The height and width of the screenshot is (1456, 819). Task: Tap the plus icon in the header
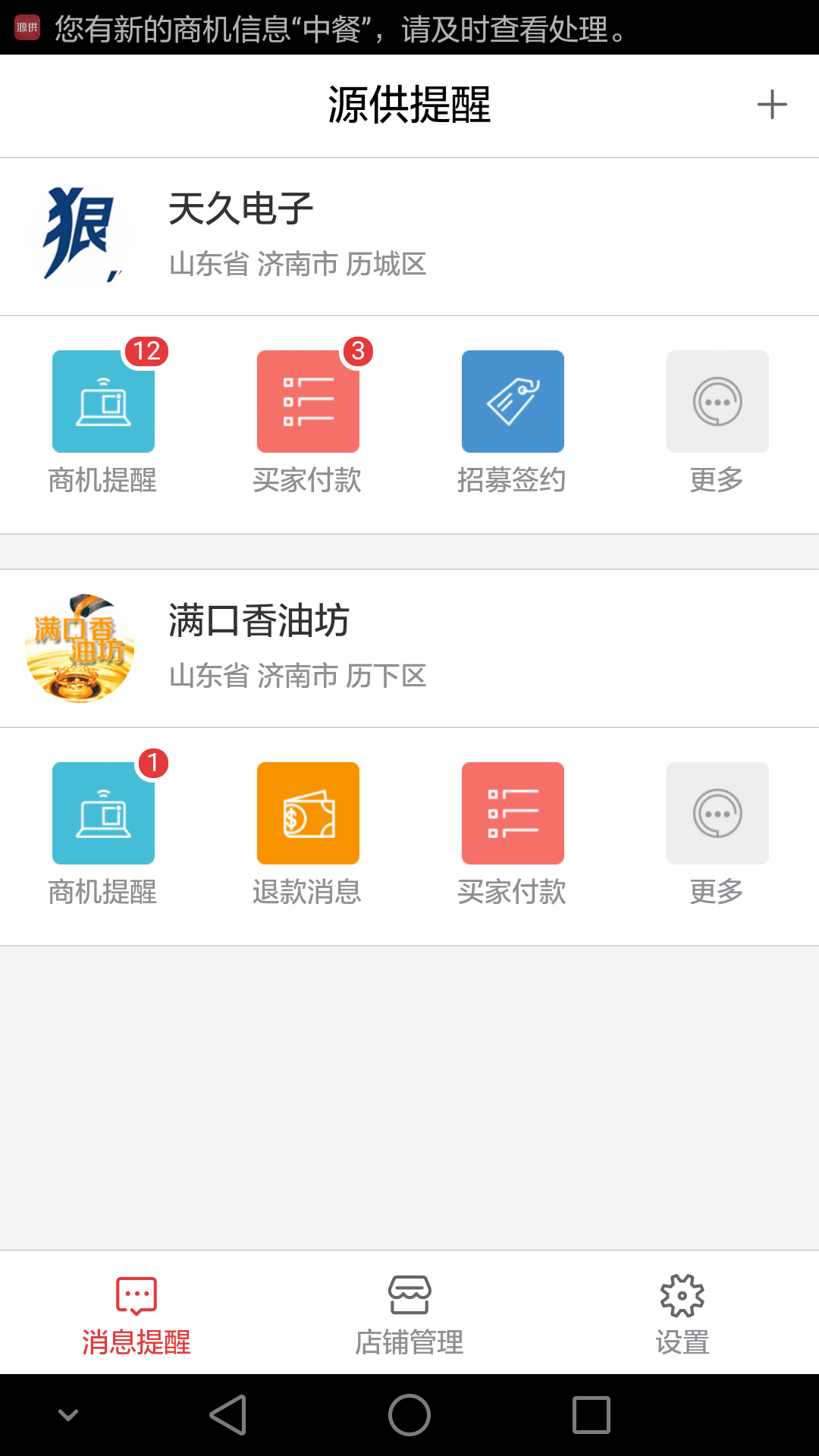[x=771, y=105]
